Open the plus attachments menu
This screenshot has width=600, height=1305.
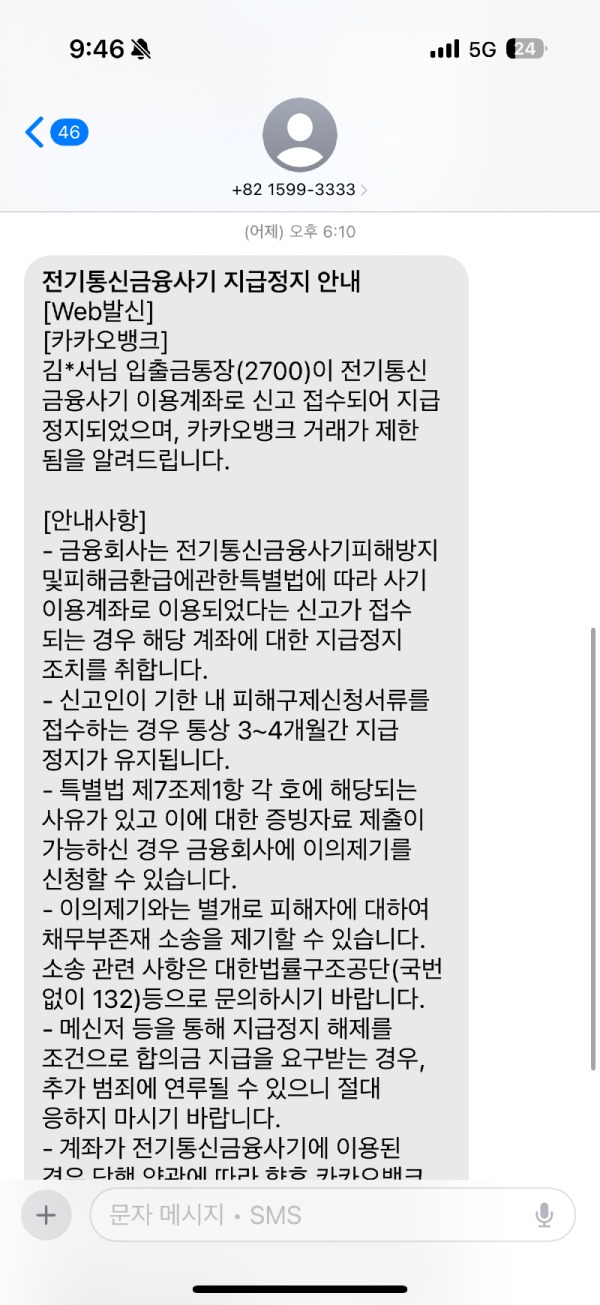click(46, 1214)
